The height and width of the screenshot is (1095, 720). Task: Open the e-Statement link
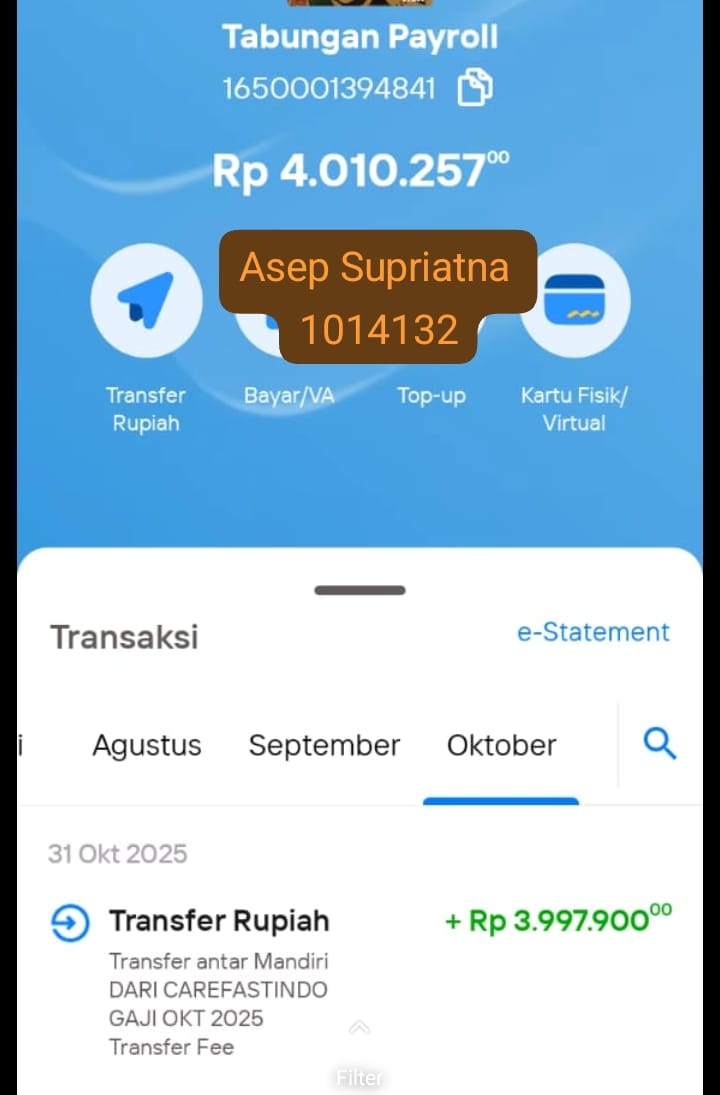(593, 632)
